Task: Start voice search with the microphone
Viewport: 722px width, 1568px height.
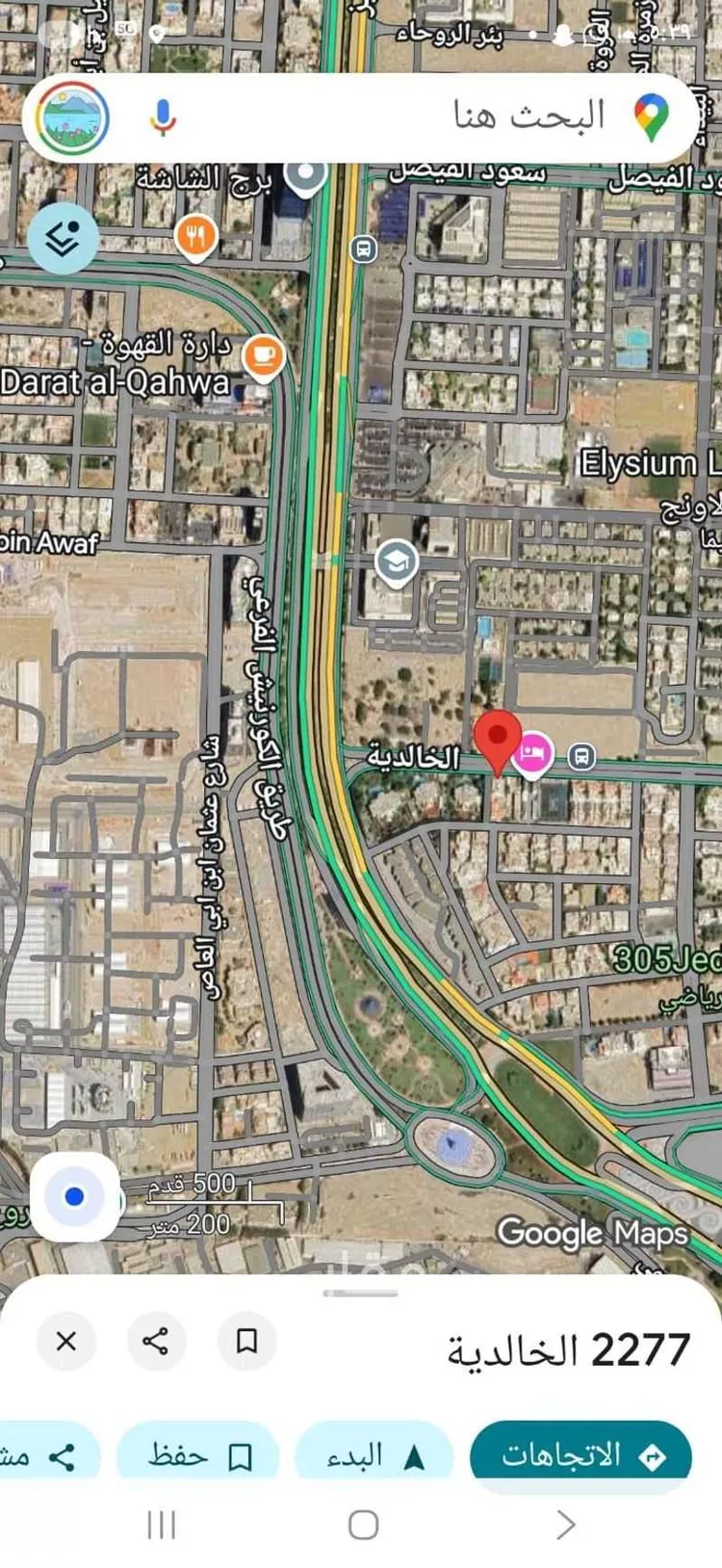Action: coord(163,118)
